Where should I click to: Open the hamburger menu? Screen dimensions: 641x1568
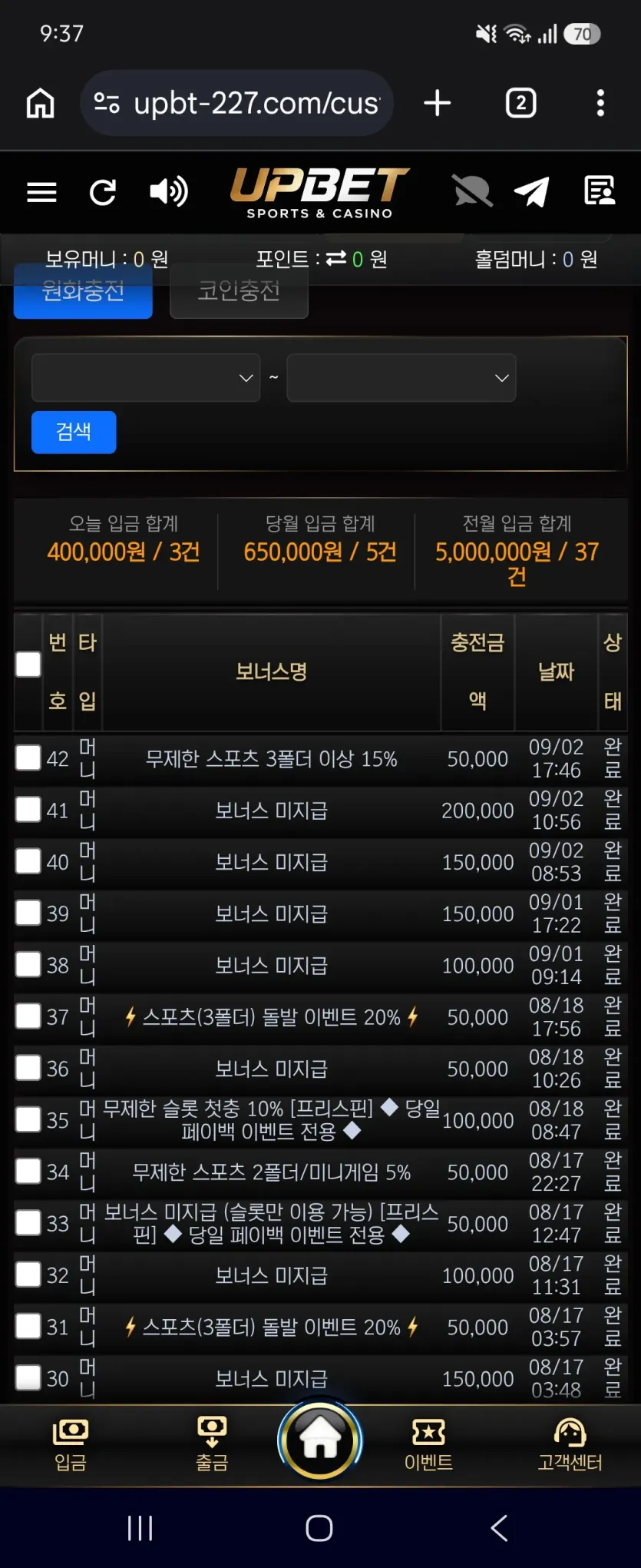(x=41, y=192)
